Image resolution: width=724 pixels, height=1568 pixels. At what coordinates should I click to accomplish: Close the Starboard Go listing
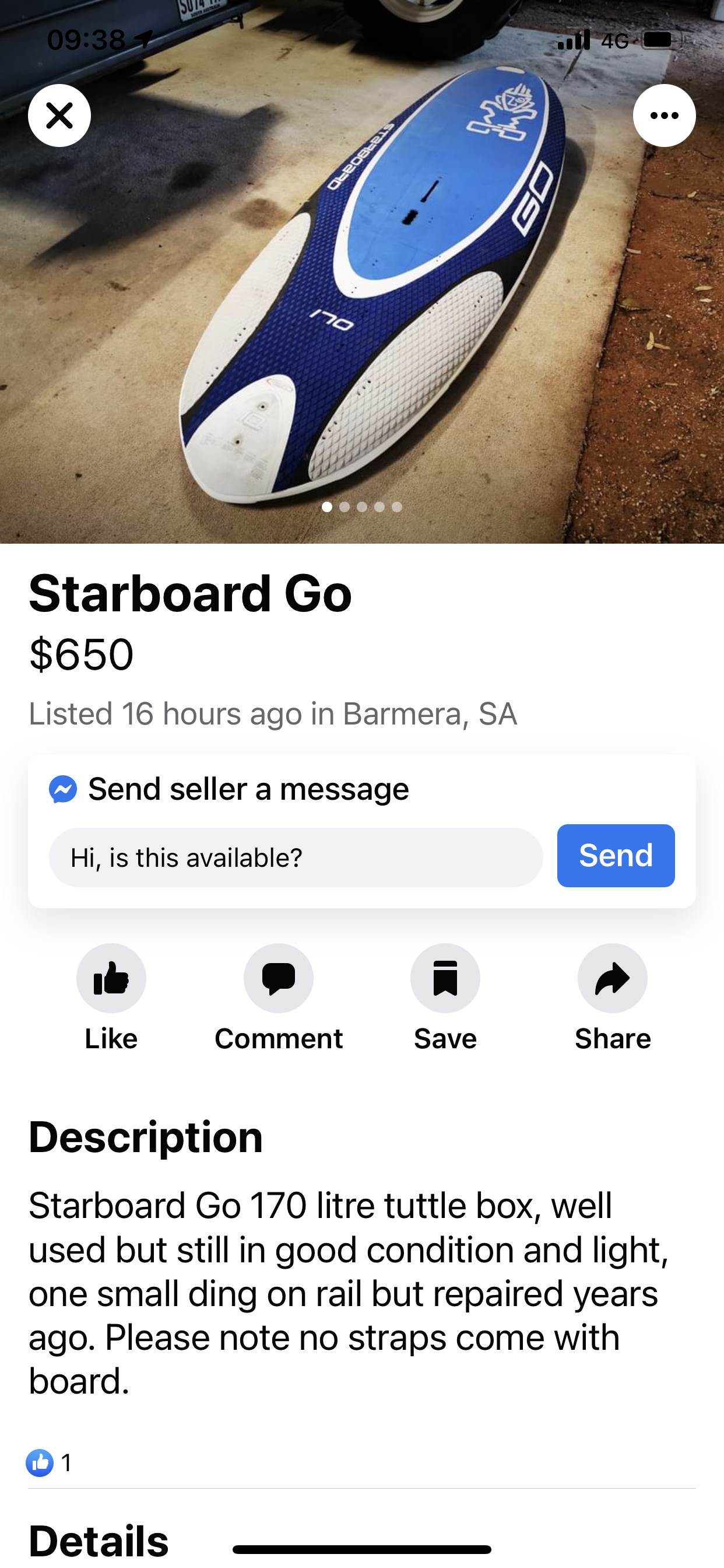(59, 116)
